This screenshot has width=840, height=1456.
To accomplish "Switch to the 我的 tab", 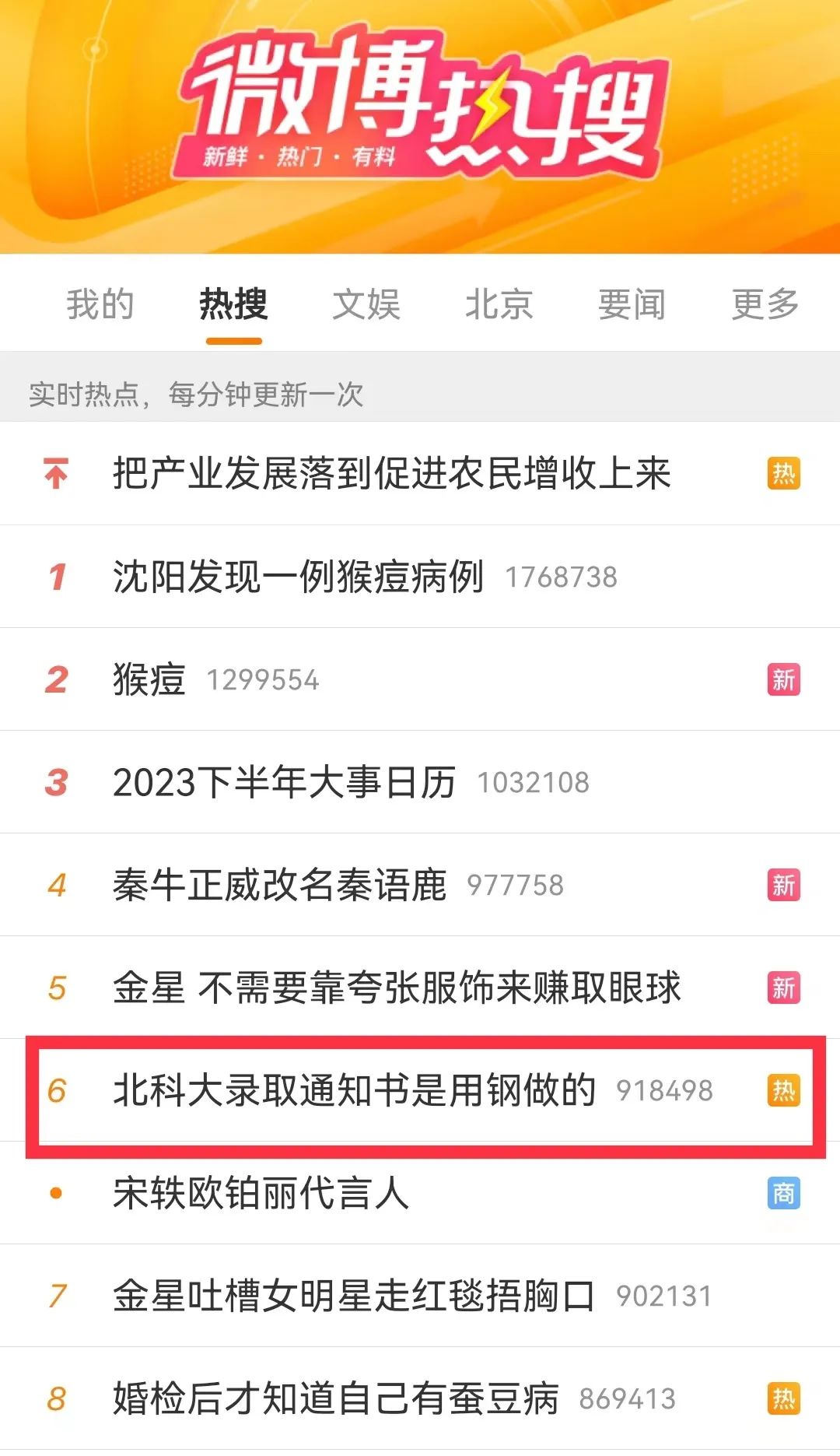I will pyautogui.click(x=100, y=304).
